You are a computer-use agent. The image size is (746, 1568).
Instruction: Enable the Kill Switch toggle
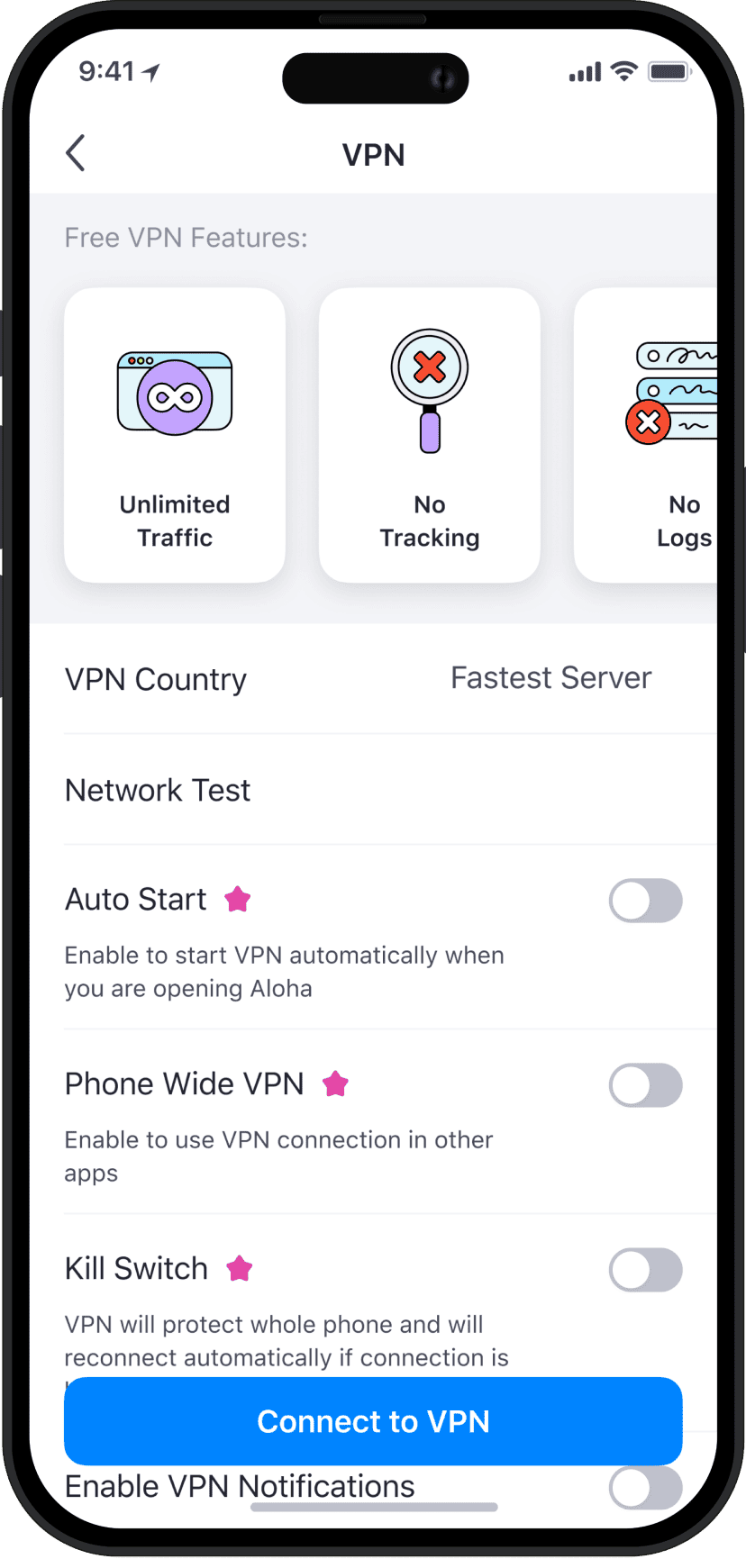click(646, 1270)
